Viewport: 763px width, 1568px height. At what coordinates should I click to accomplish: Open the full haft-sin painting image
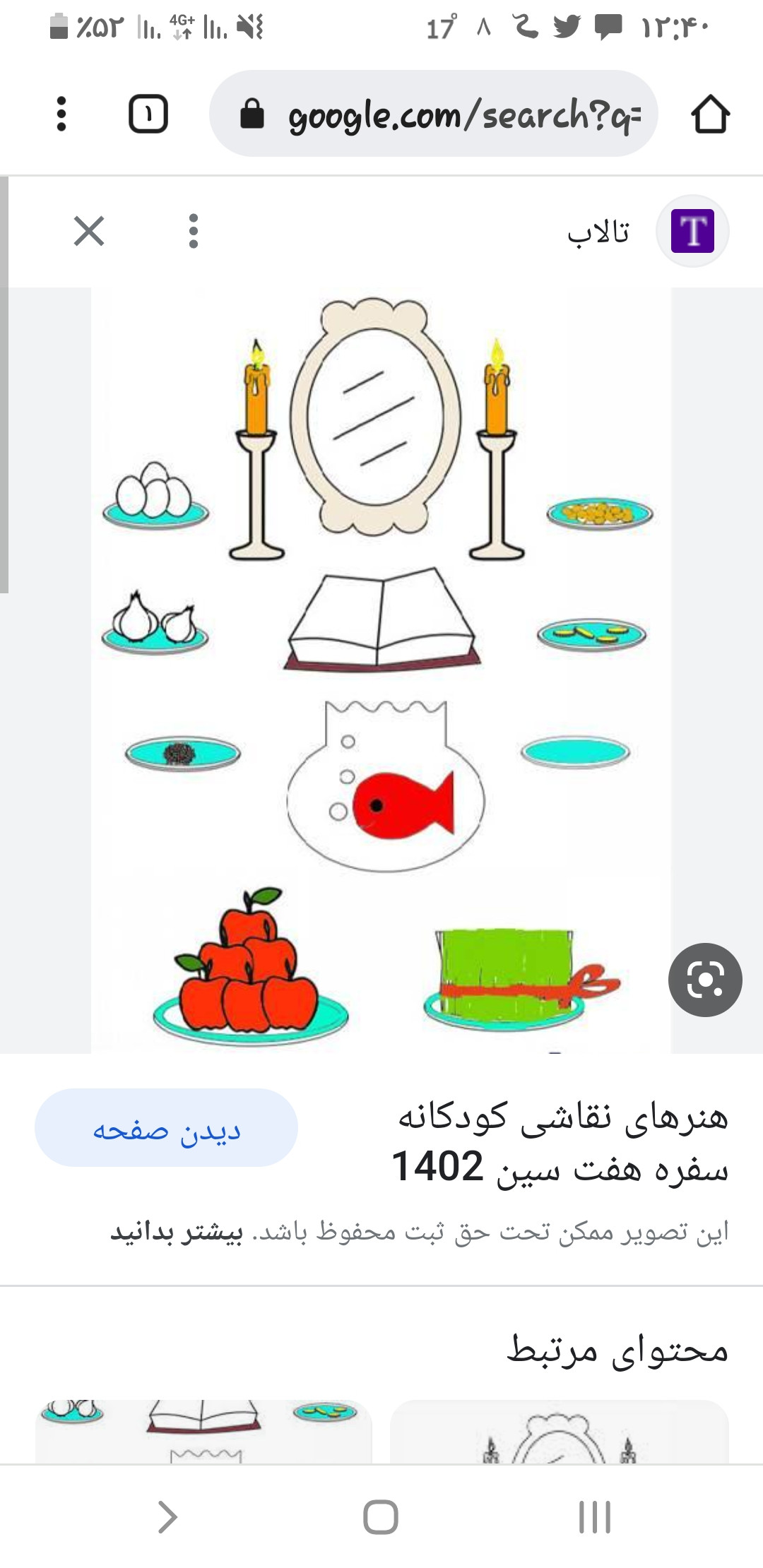click(381, 670)
